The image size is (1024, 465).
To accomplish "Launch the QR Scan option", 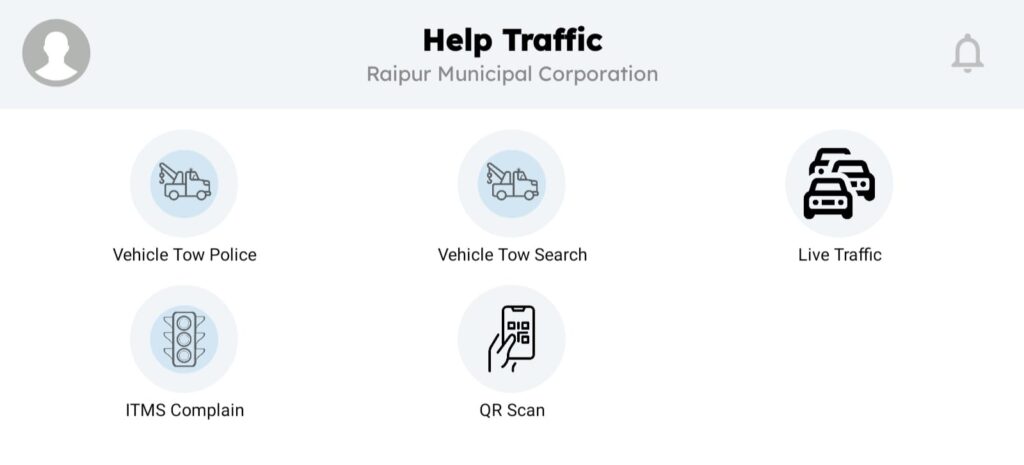I will coord(512,340).
